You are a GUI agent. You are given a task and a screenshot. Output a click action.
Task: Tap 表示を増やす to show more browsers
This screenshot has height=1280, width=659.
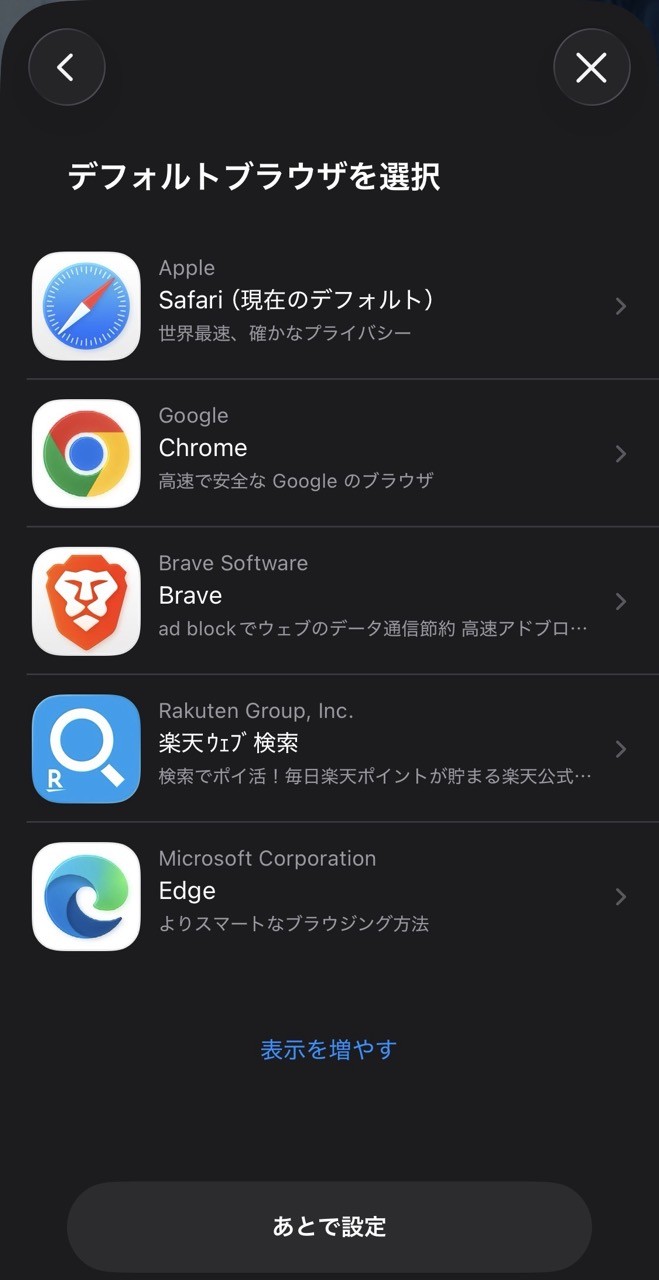click(x=329, y=1049)
